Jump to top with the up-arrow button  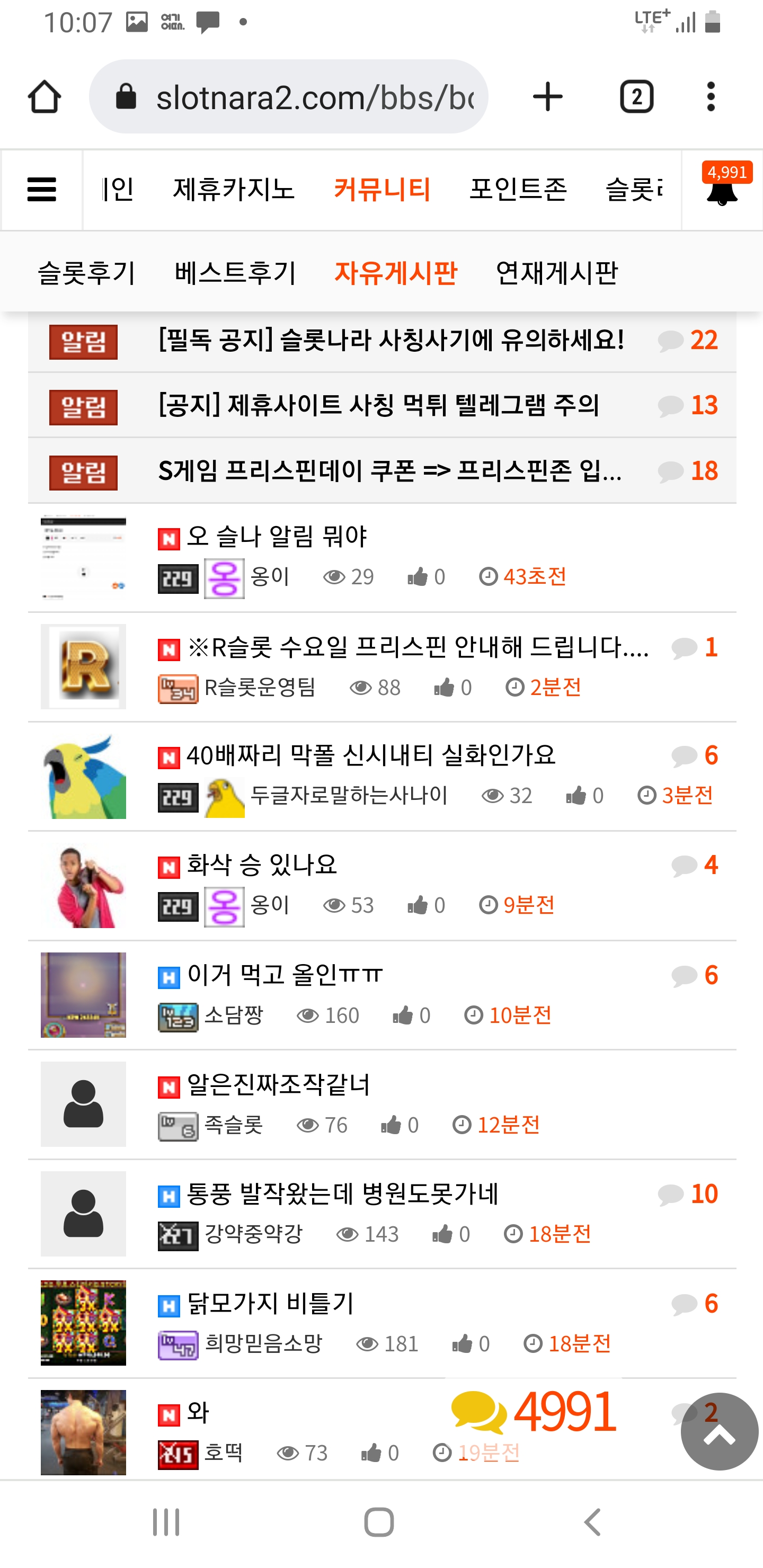719,1431
